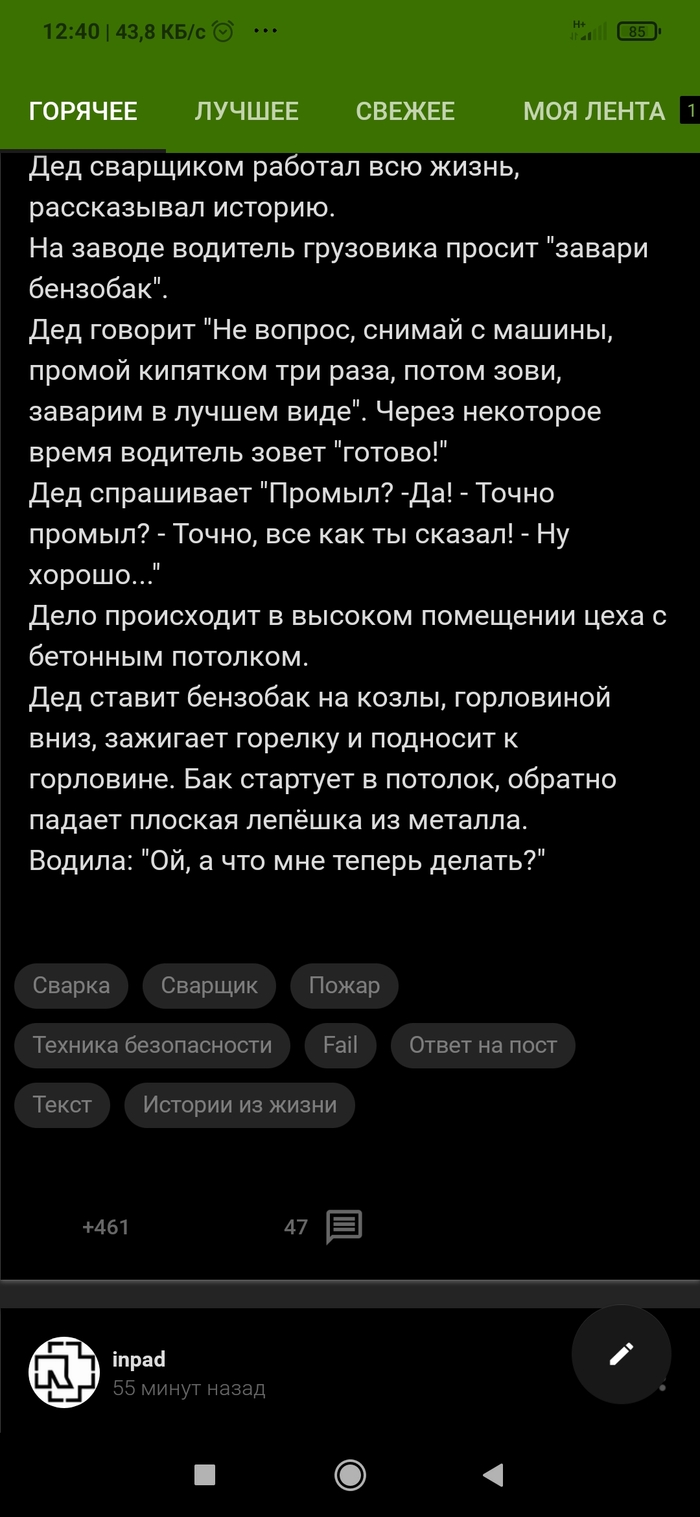Tap the Пожар tag chip
This screenshot has width=700, height=1517.
(344, 986)
